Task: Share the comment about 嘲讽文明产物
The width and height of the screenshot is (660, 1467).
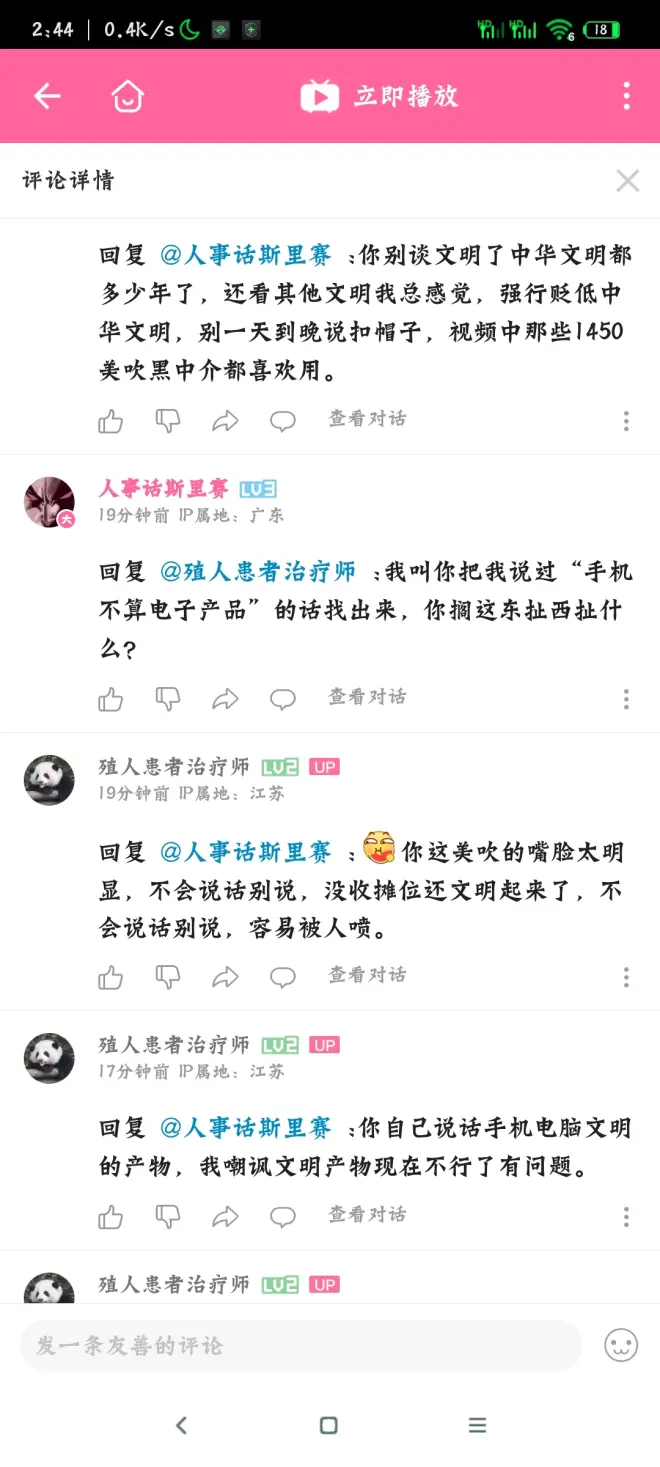Action: tap(226, 1217)
